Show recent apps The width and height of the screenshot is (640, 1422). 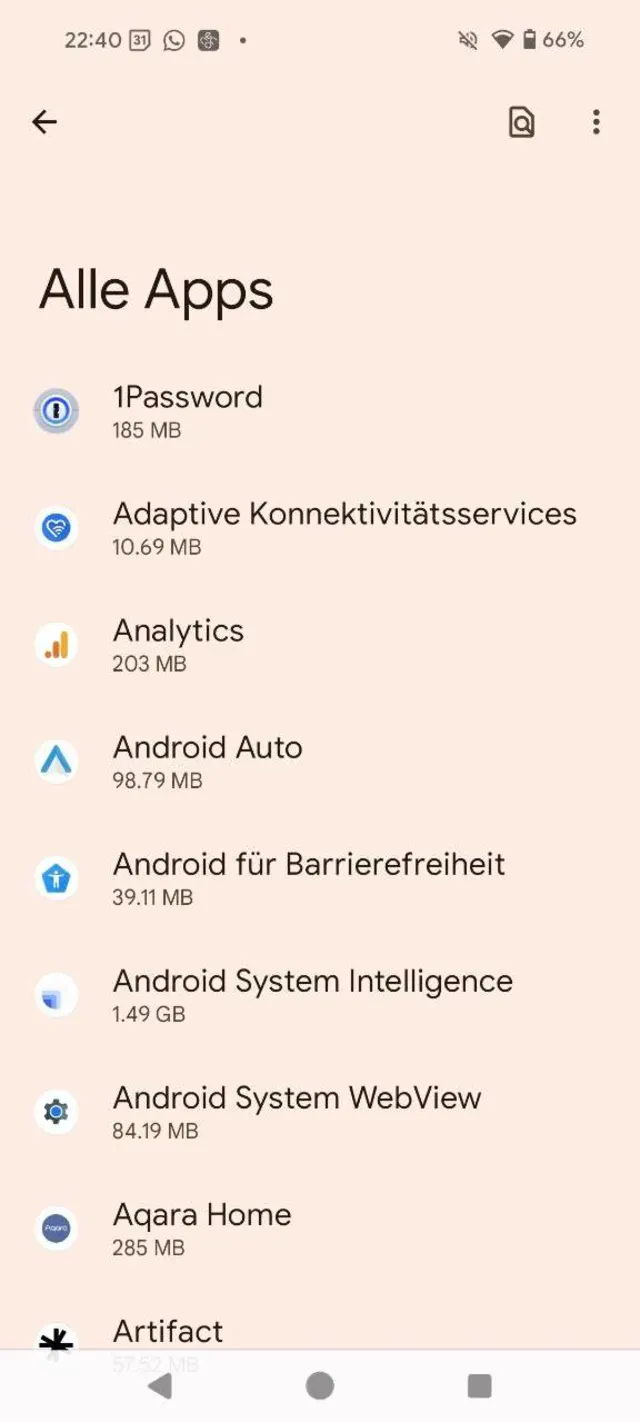click(479, 1385)
